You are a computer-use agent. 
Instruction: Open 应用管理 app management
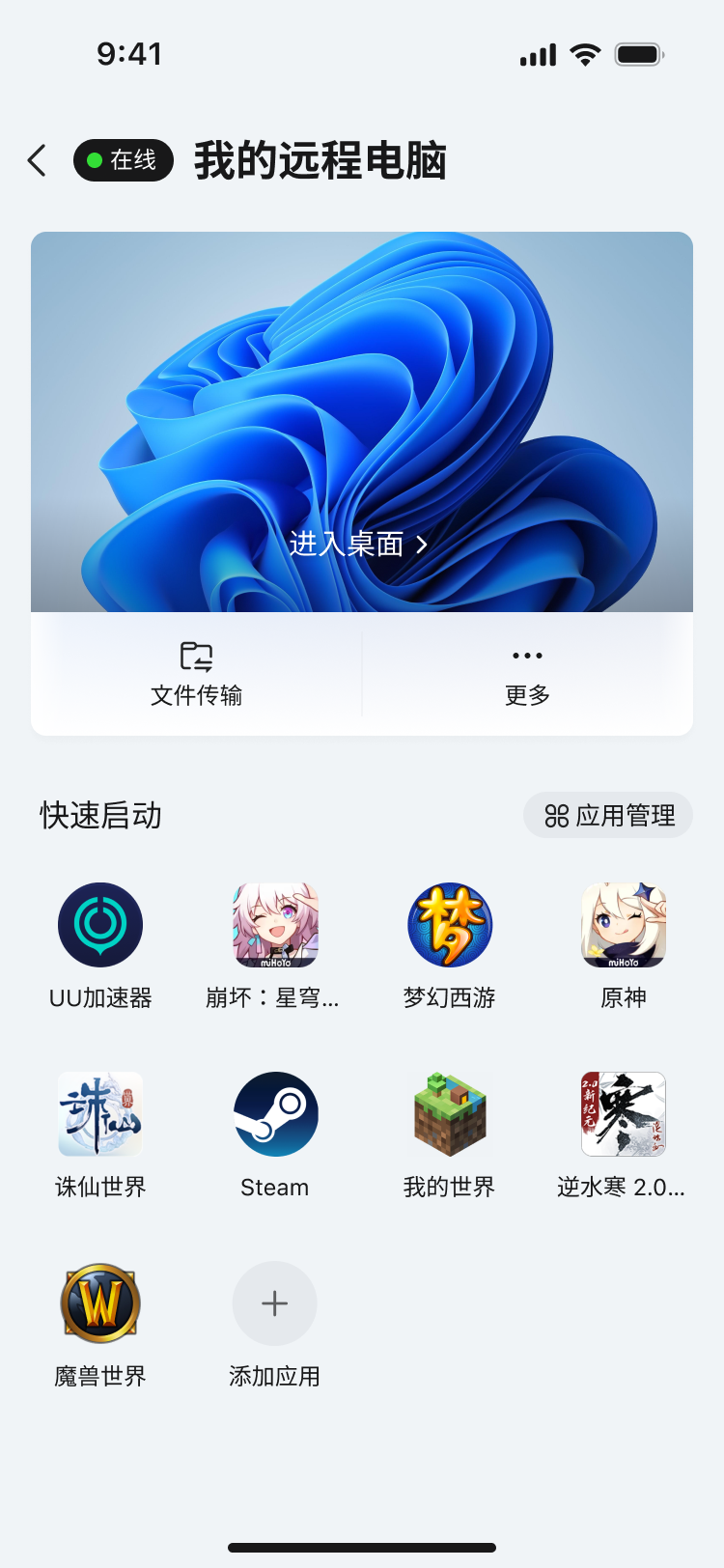[x=608, y=816]
